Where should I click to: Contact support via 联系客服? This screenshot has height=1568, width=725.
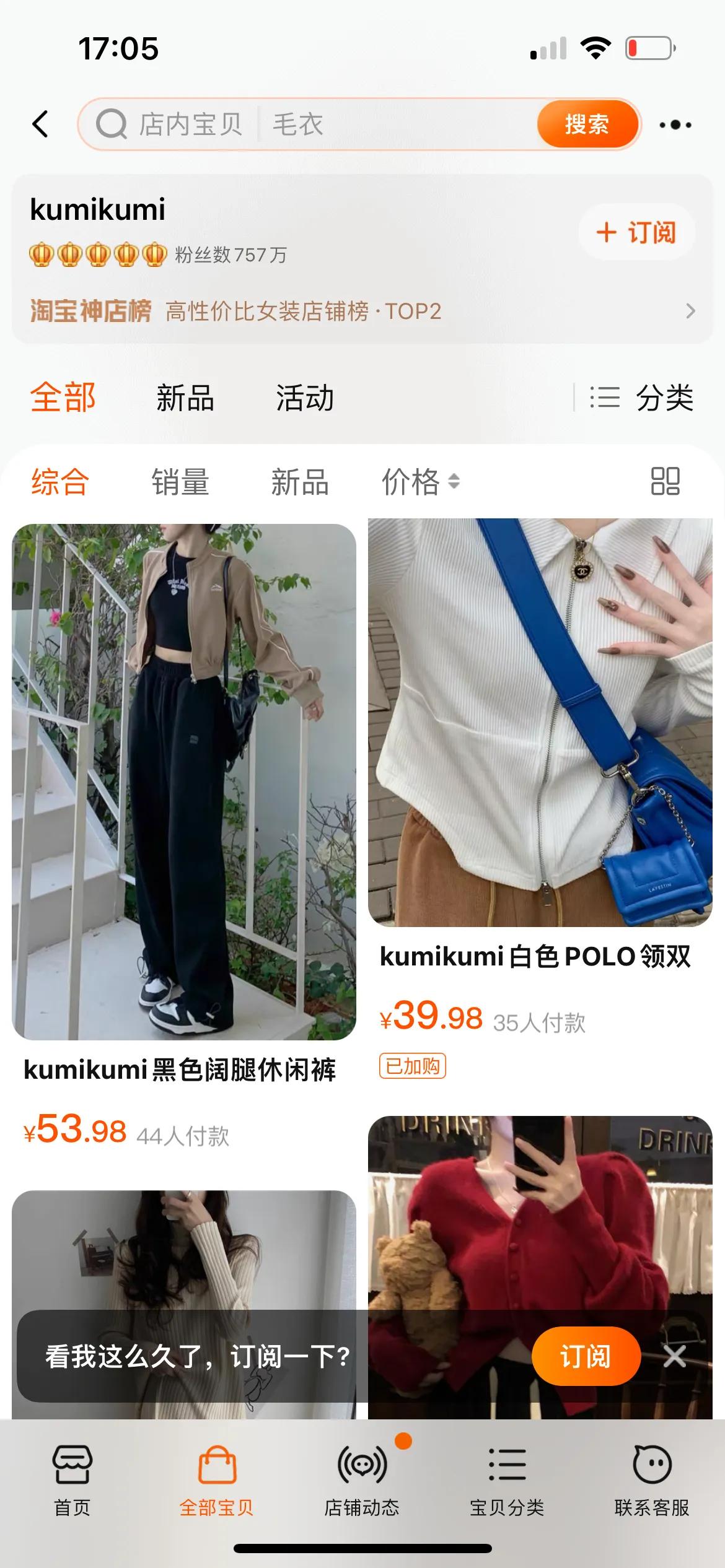click(x=652, y=1481)
